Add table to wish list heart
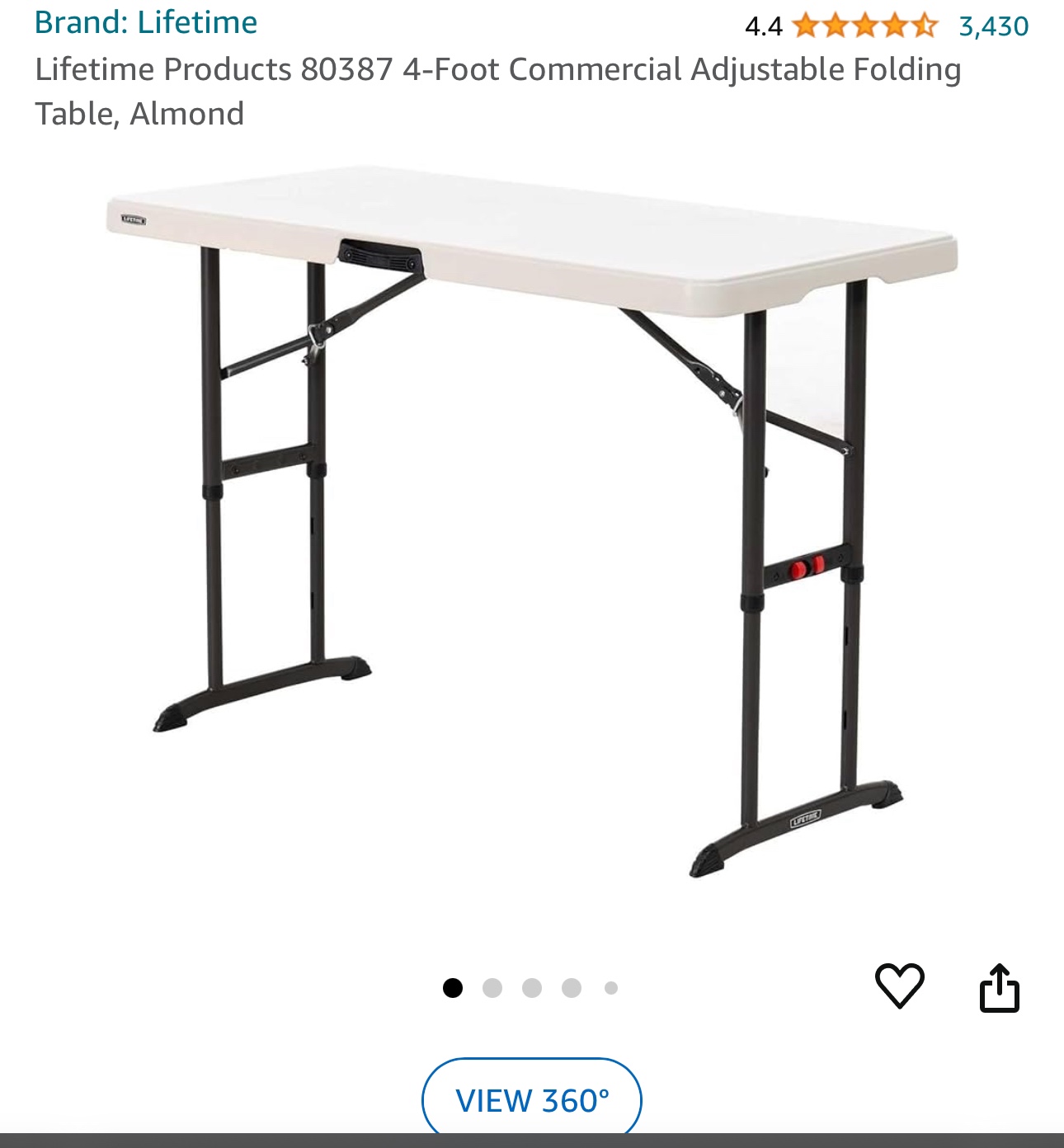Image resolution: width=1064 pixels, height=1148 pixels. tap(899, 986)
